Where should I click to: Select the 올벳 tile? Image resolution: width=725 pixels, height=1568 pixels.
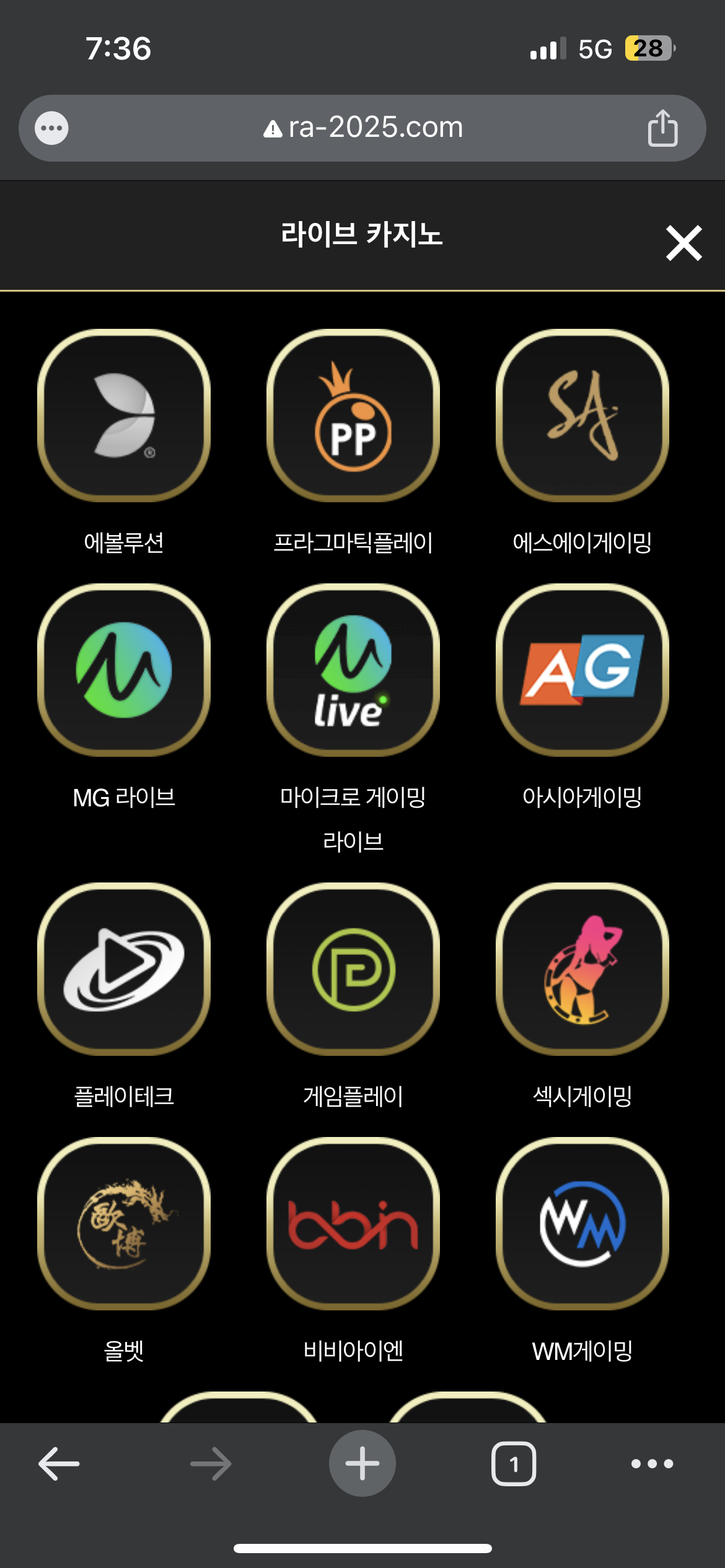[124, 1224]
